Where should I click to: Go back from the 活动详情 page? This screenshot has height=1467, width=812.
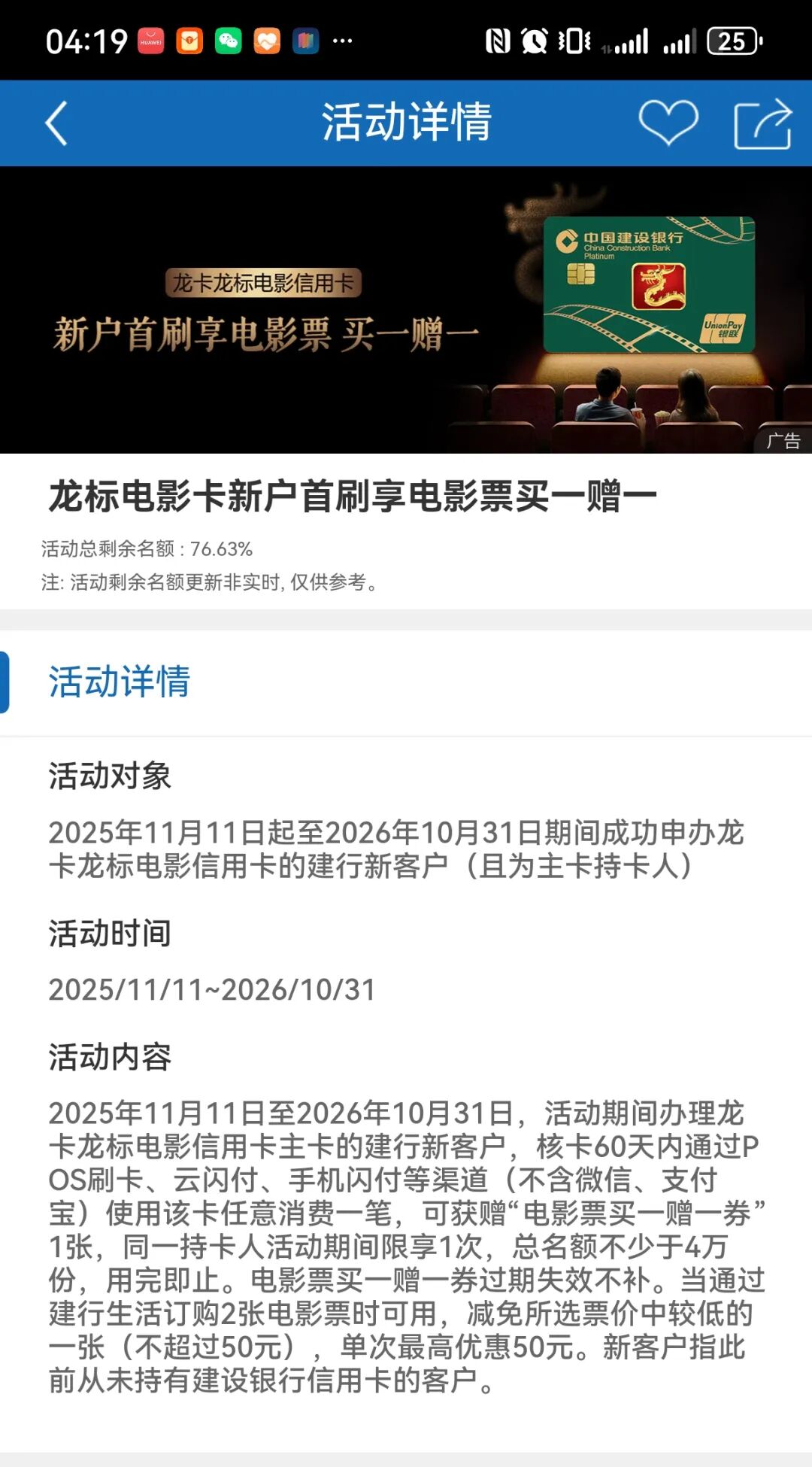click(57, 123)
